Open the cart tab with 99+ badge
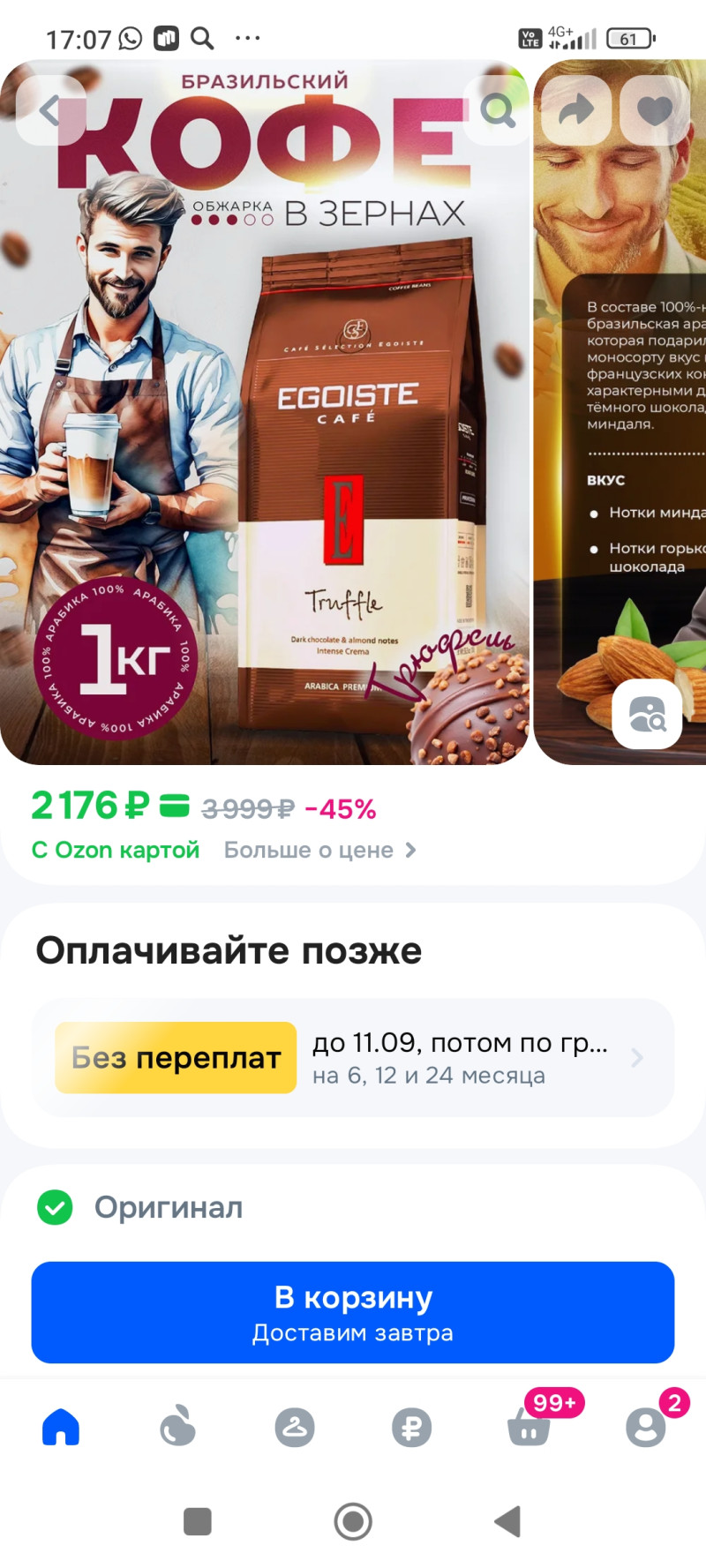 529,1427
